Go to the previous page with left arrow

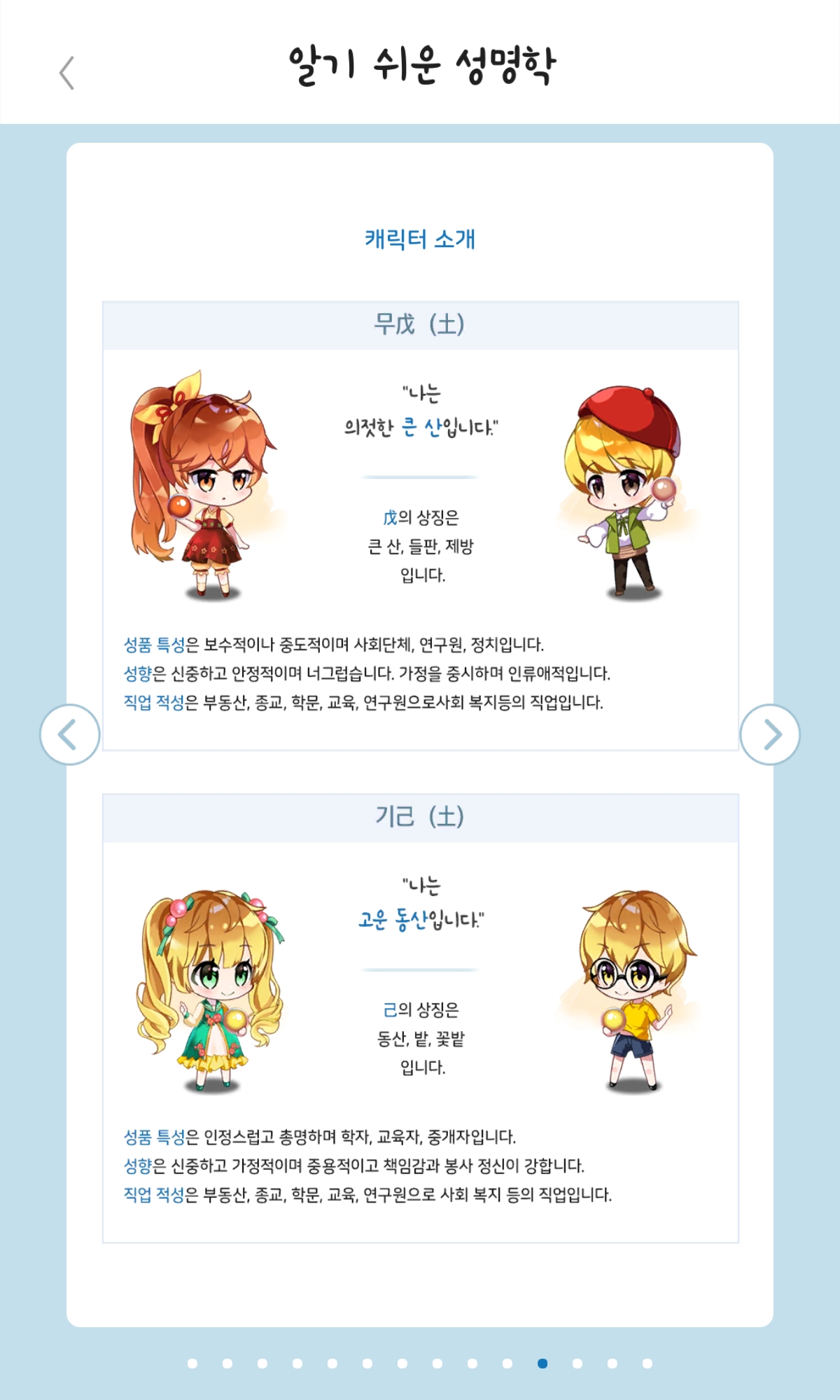pos(69,734)
